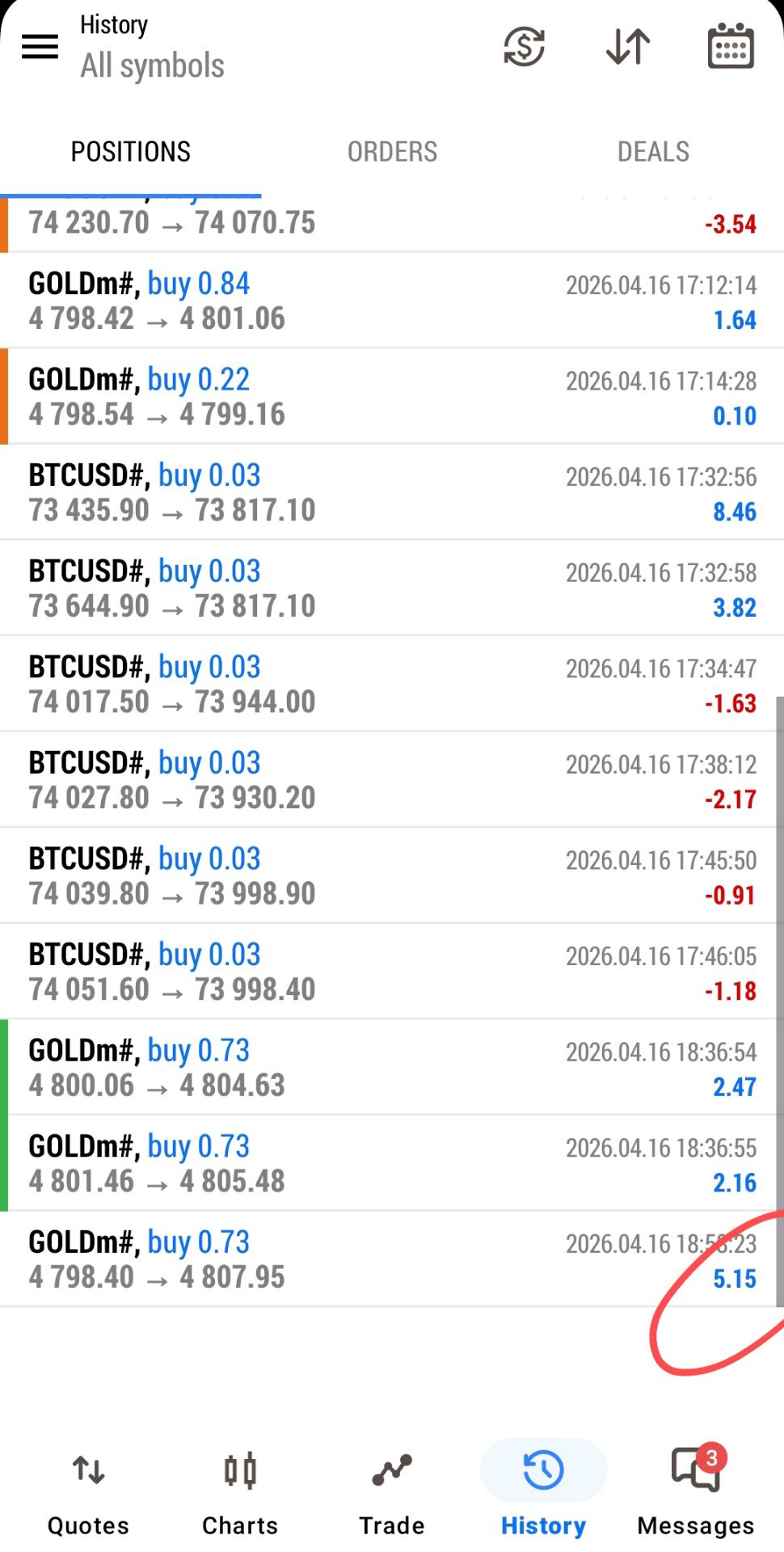Open the Charts section

240,1491
